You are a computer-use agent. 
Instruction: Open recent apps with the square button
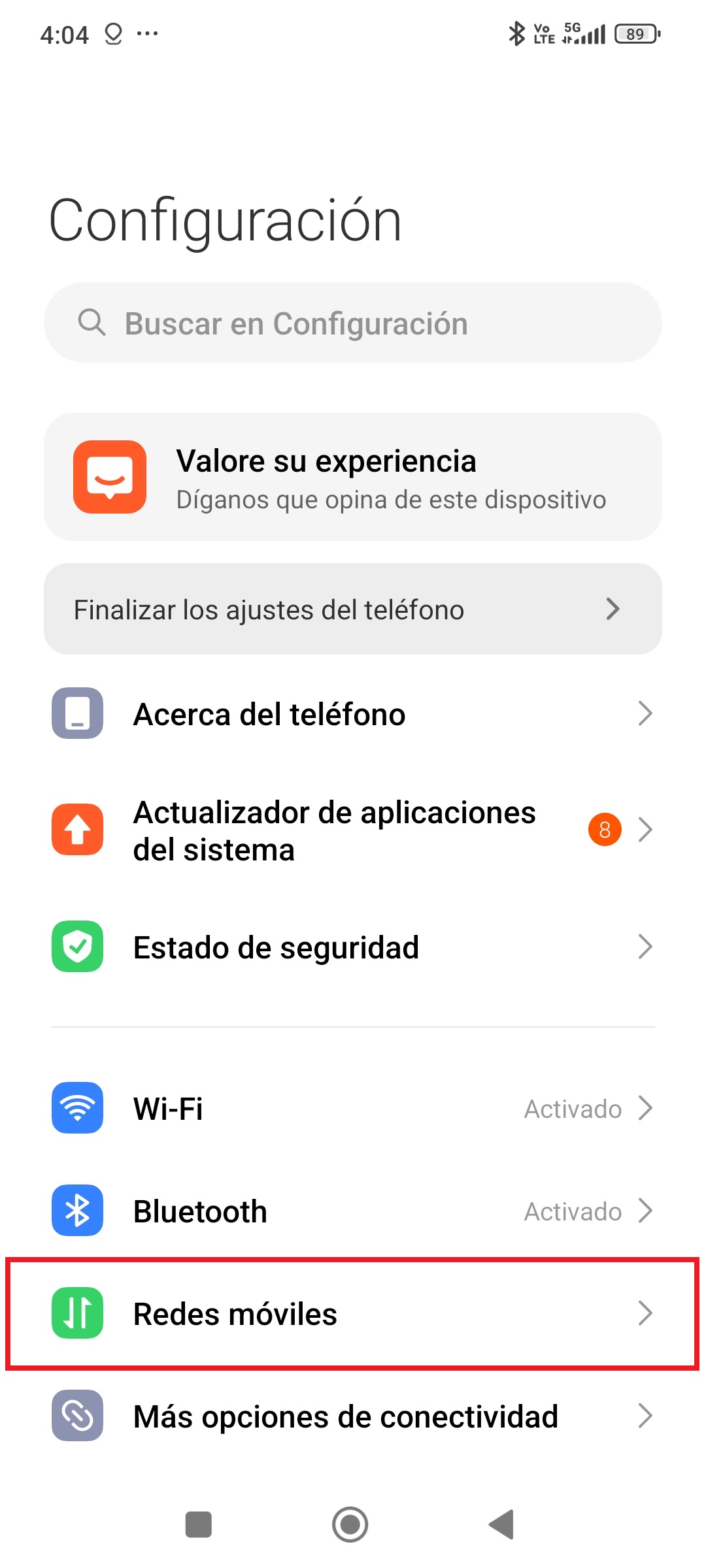(199, 1525)
